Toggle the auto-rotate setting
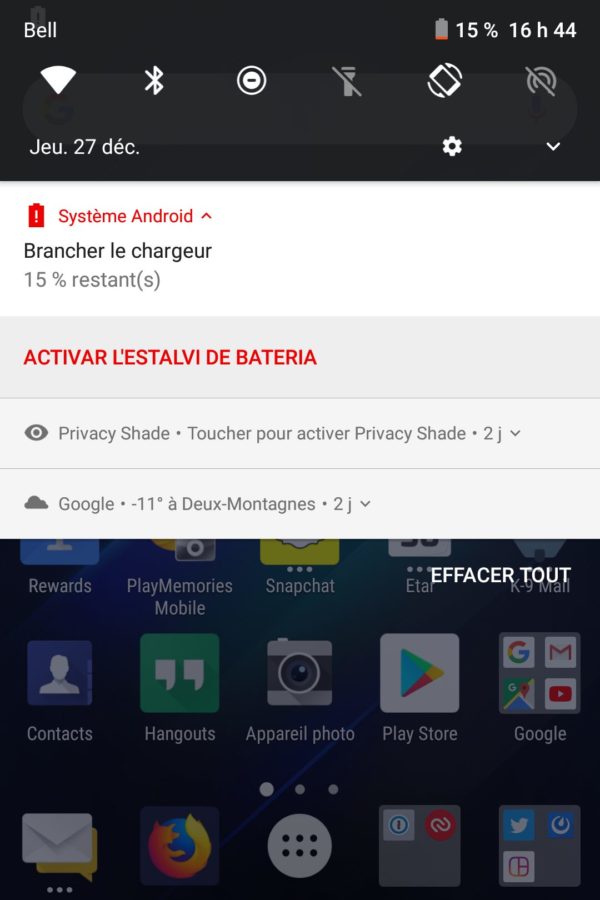 (x=444, y=80)
